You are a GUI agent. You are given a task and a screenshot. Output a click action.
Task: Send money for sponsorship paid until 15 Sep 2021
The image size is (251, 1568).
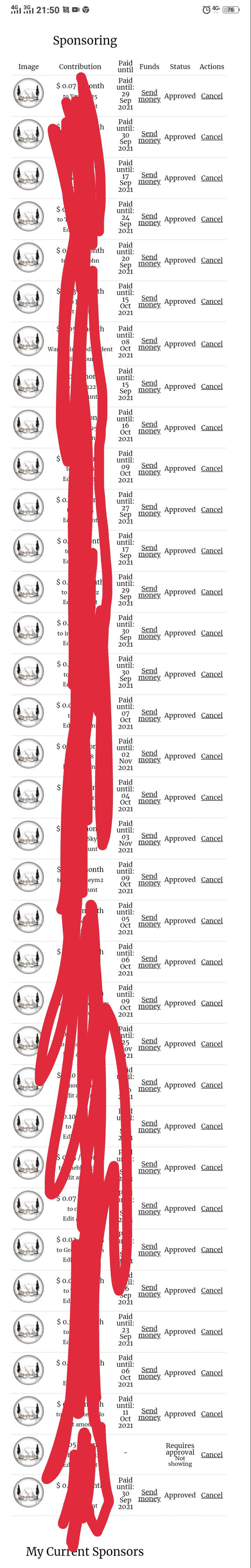(149, 386)
